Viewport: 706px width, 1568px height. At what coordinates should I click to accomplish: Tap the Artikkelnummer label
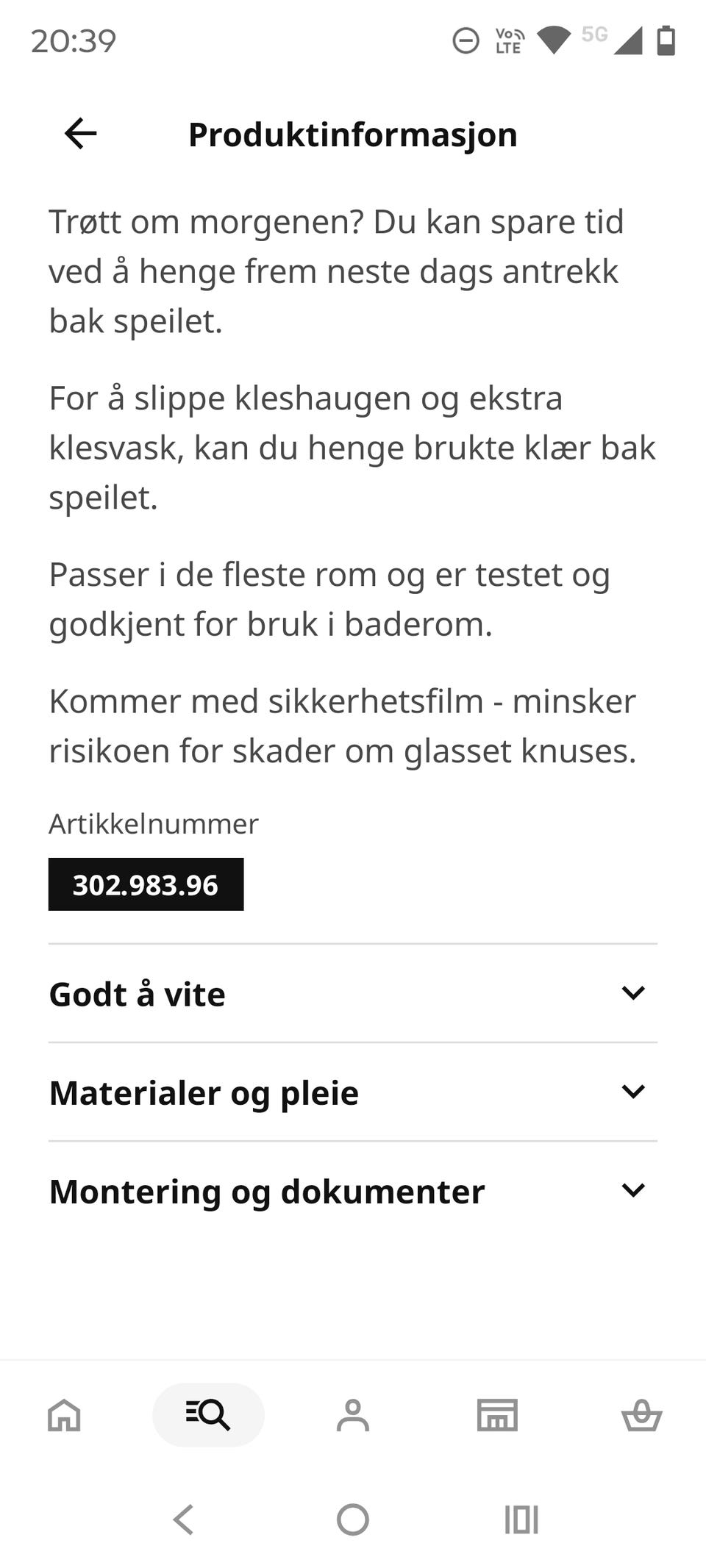152,823
